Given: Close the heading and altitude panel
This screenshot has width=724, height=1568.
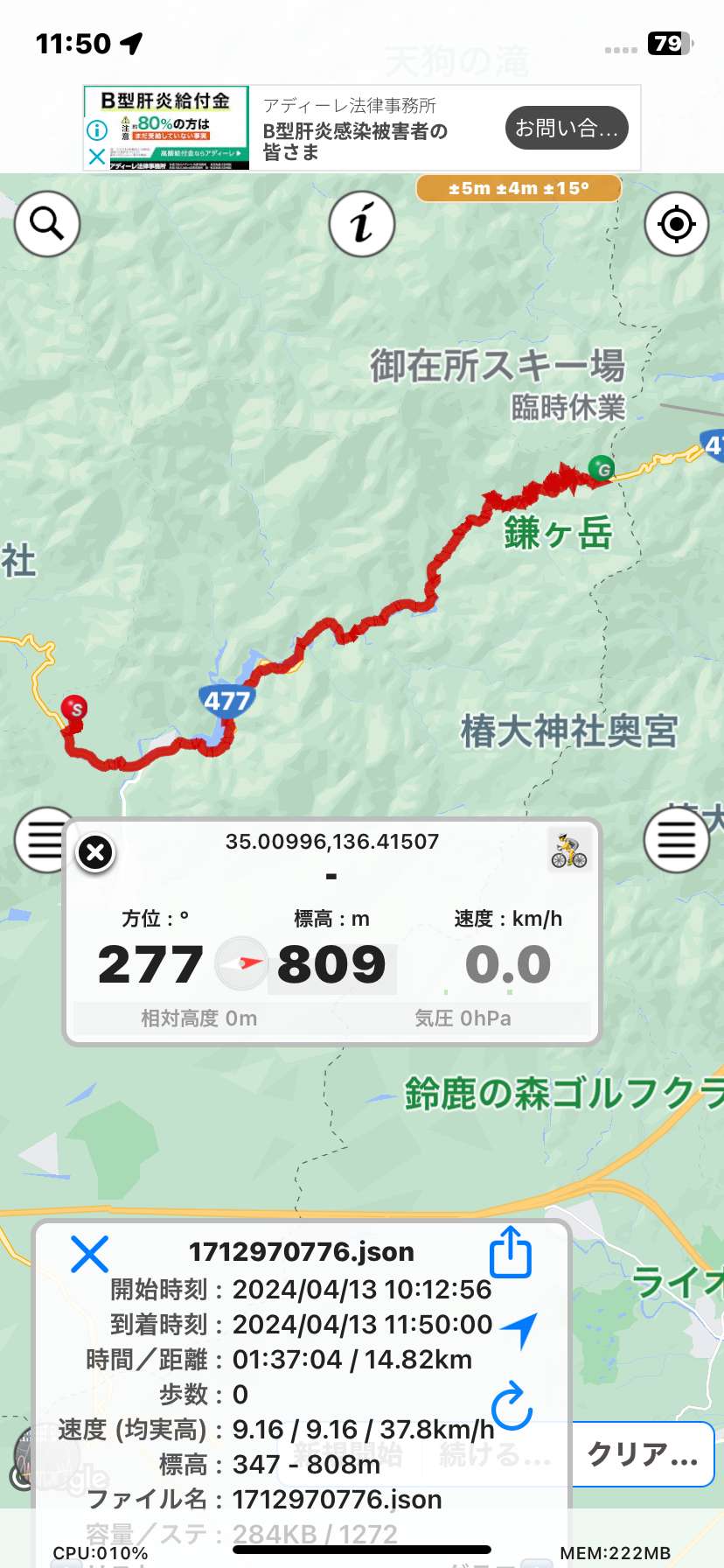Looking at the screenshot, I should [x=95, y=852].
